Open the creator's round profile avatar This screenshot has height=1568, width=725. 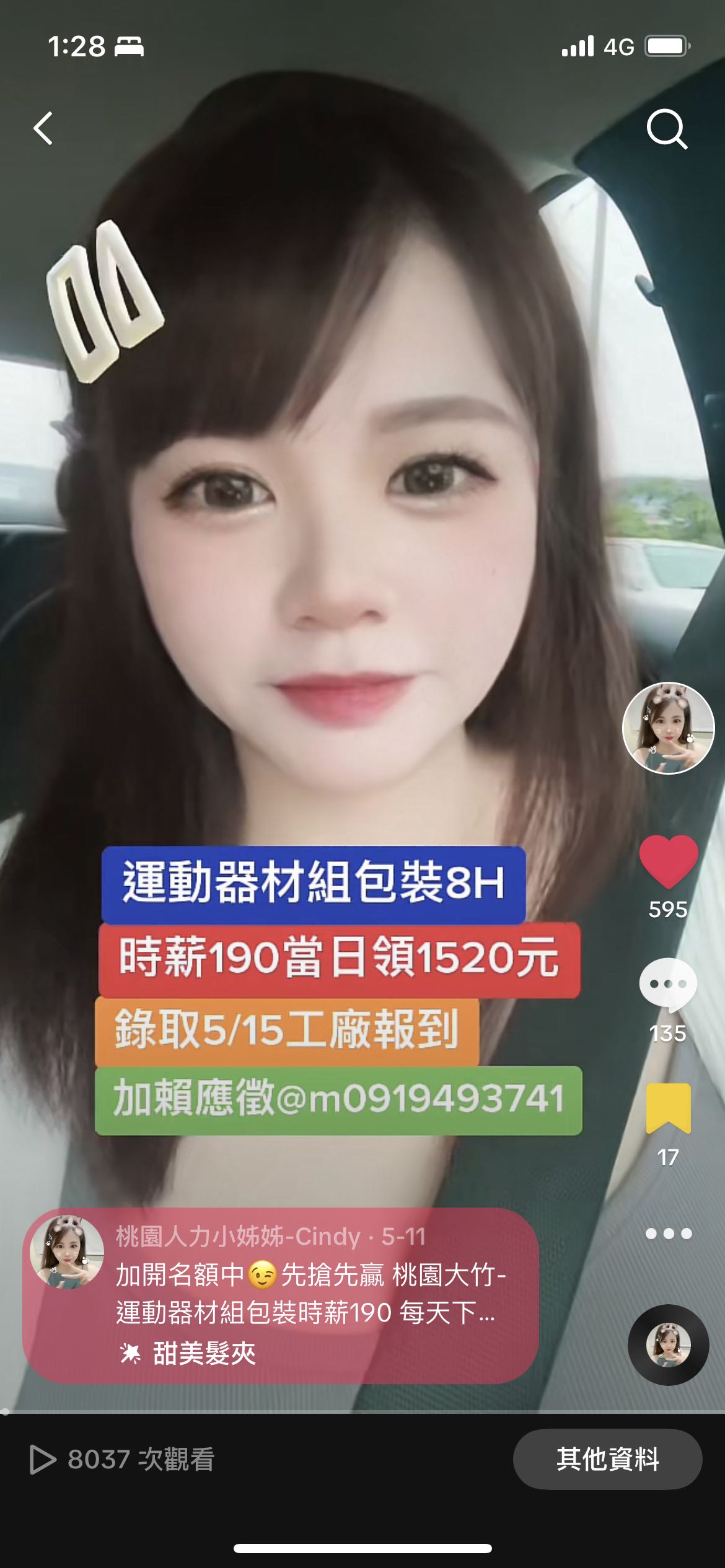click(x=668, y=728)
